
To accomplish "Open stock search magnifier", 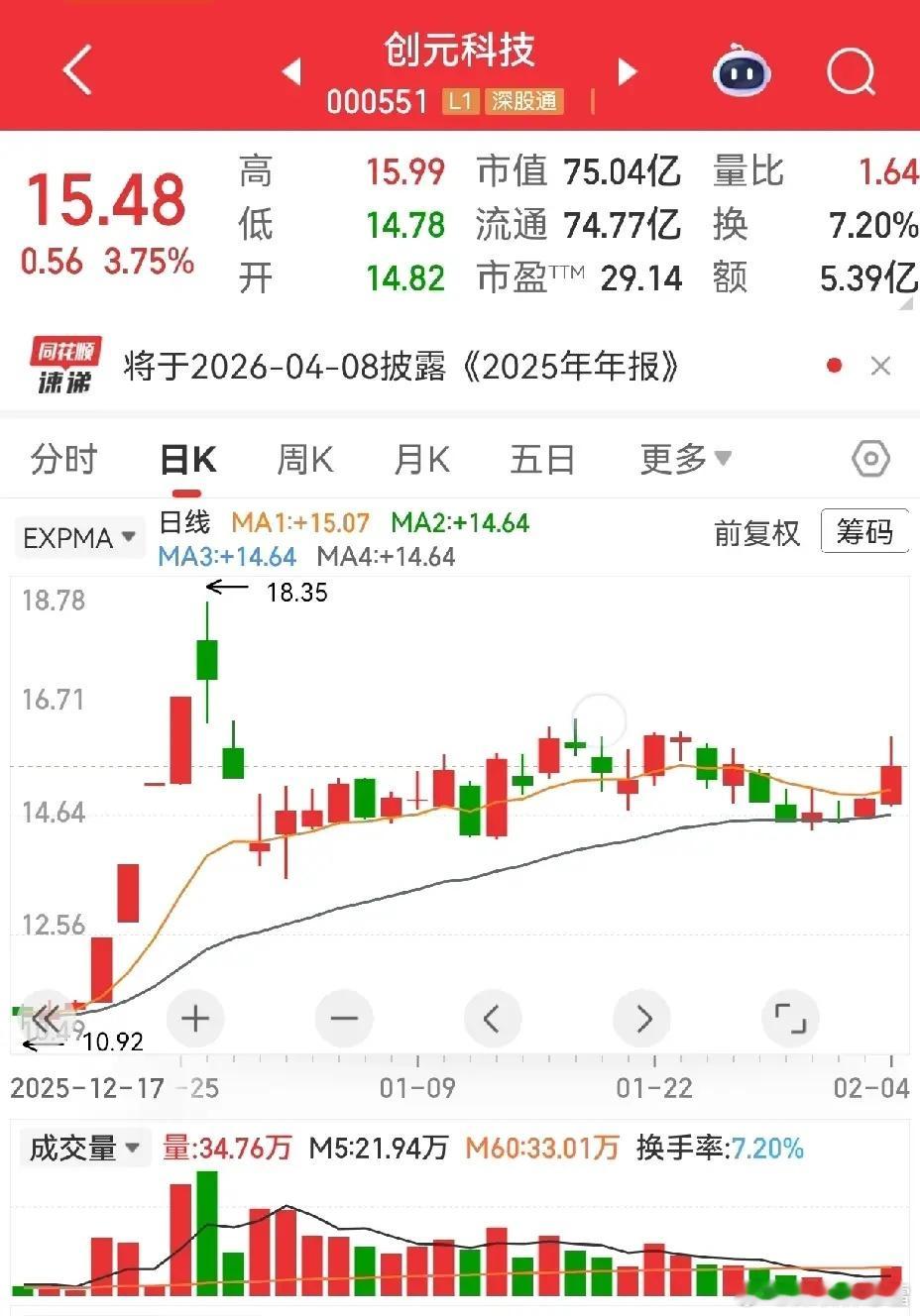I will 852,71.
